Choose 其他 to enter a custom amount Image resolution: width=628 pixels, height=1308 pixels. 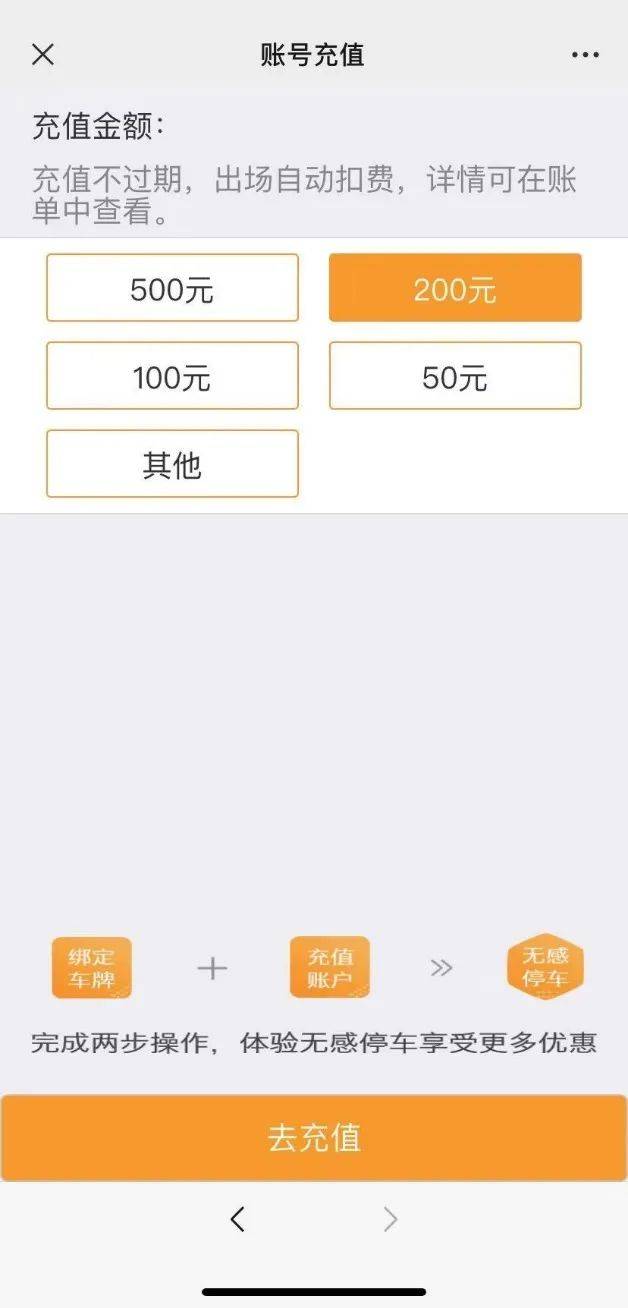click(x=172, y=464)
